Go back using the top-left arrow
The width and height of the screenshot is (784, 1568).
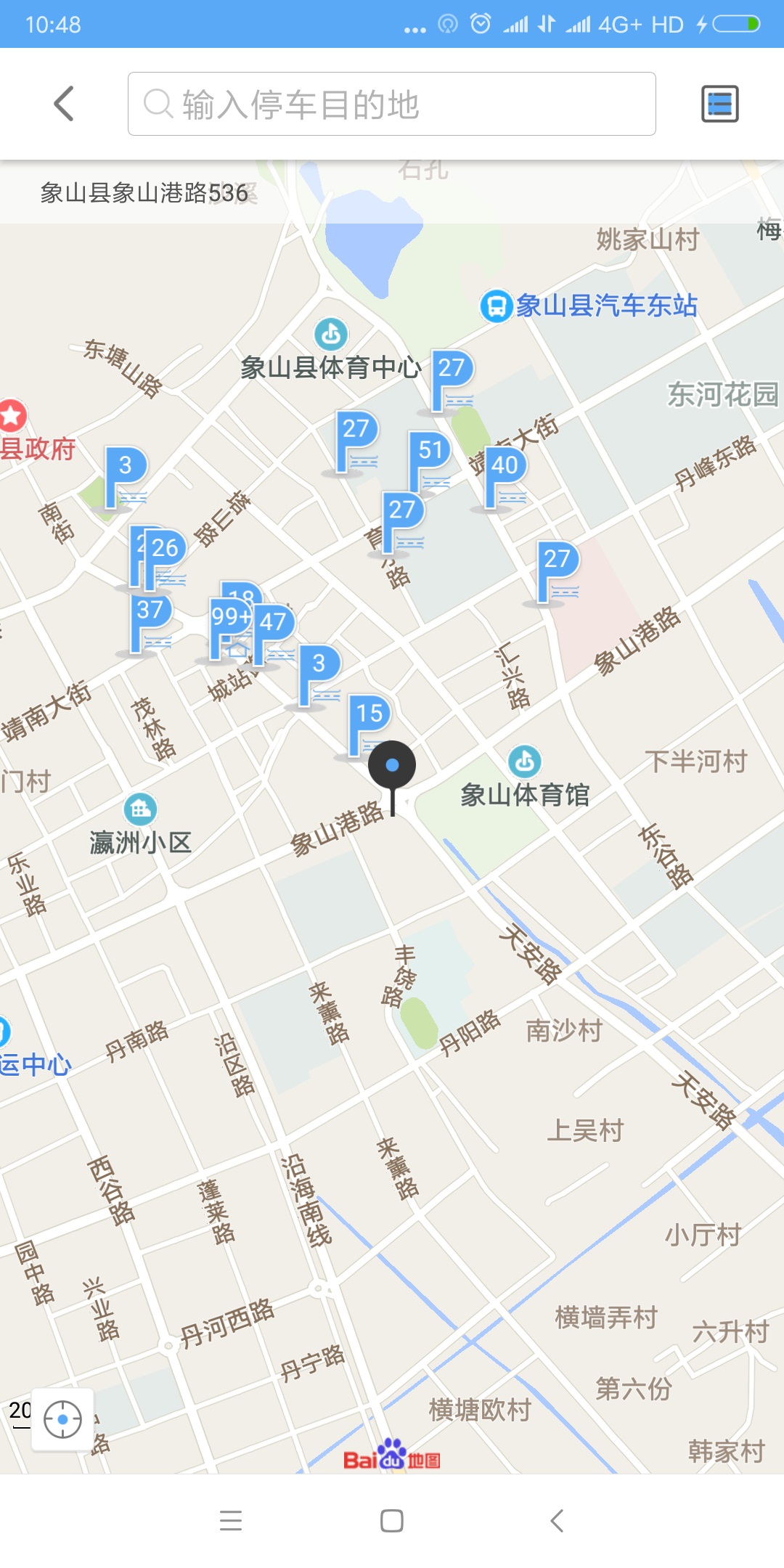(64, 104)
